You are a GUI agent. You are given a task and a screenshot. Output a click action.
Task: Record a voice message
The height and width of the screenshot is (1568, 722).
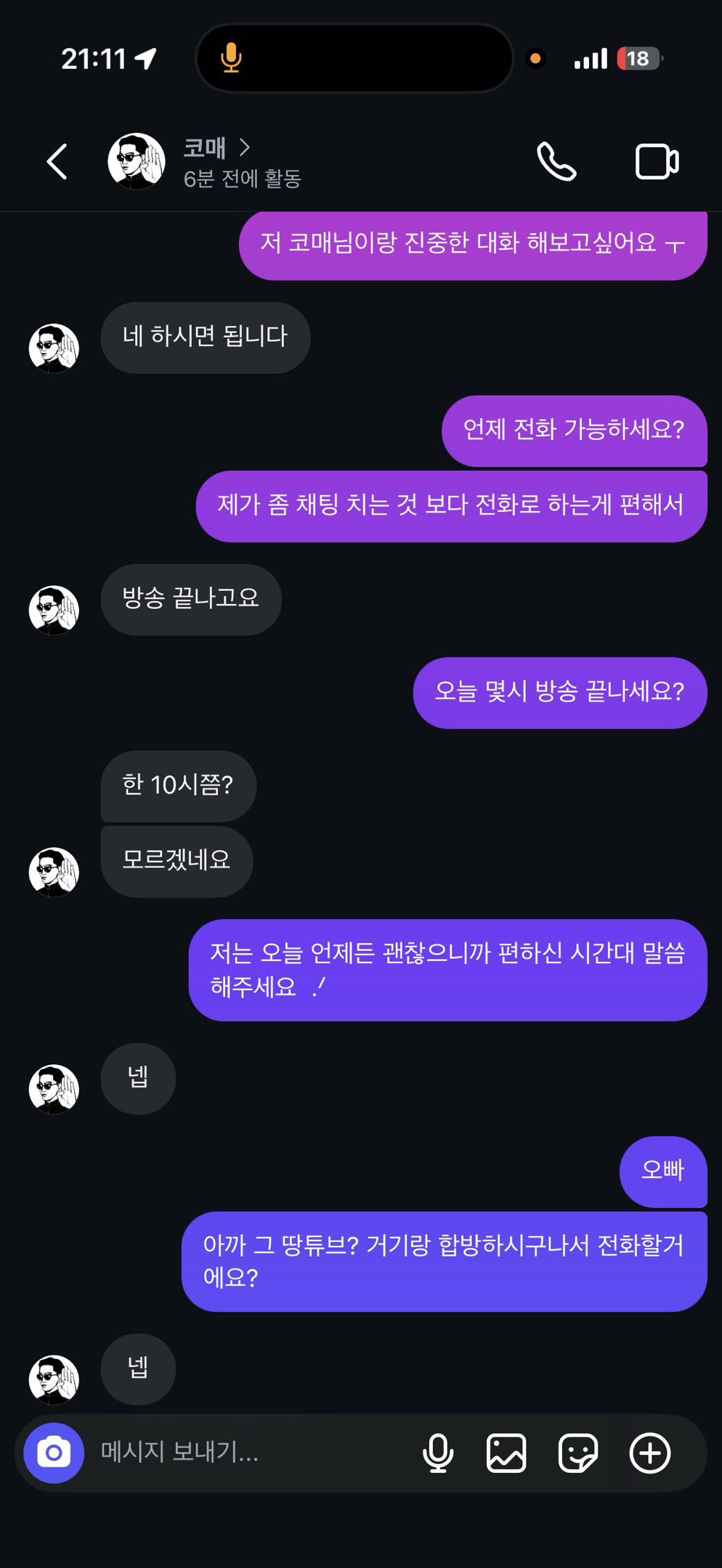(438, 1453)
